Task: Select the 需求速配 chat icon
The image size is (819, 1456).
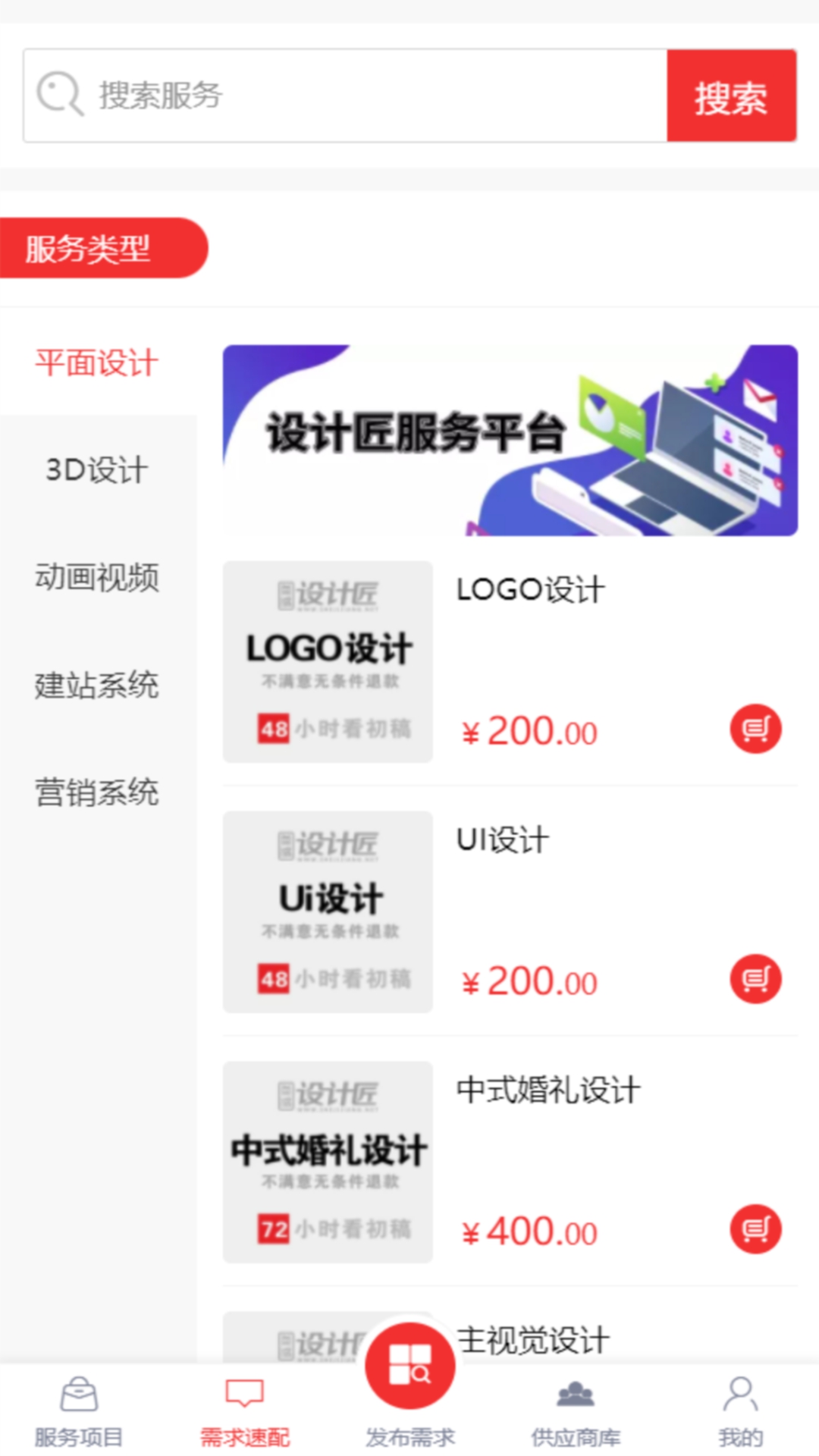Action: [x=243, y=1399]
